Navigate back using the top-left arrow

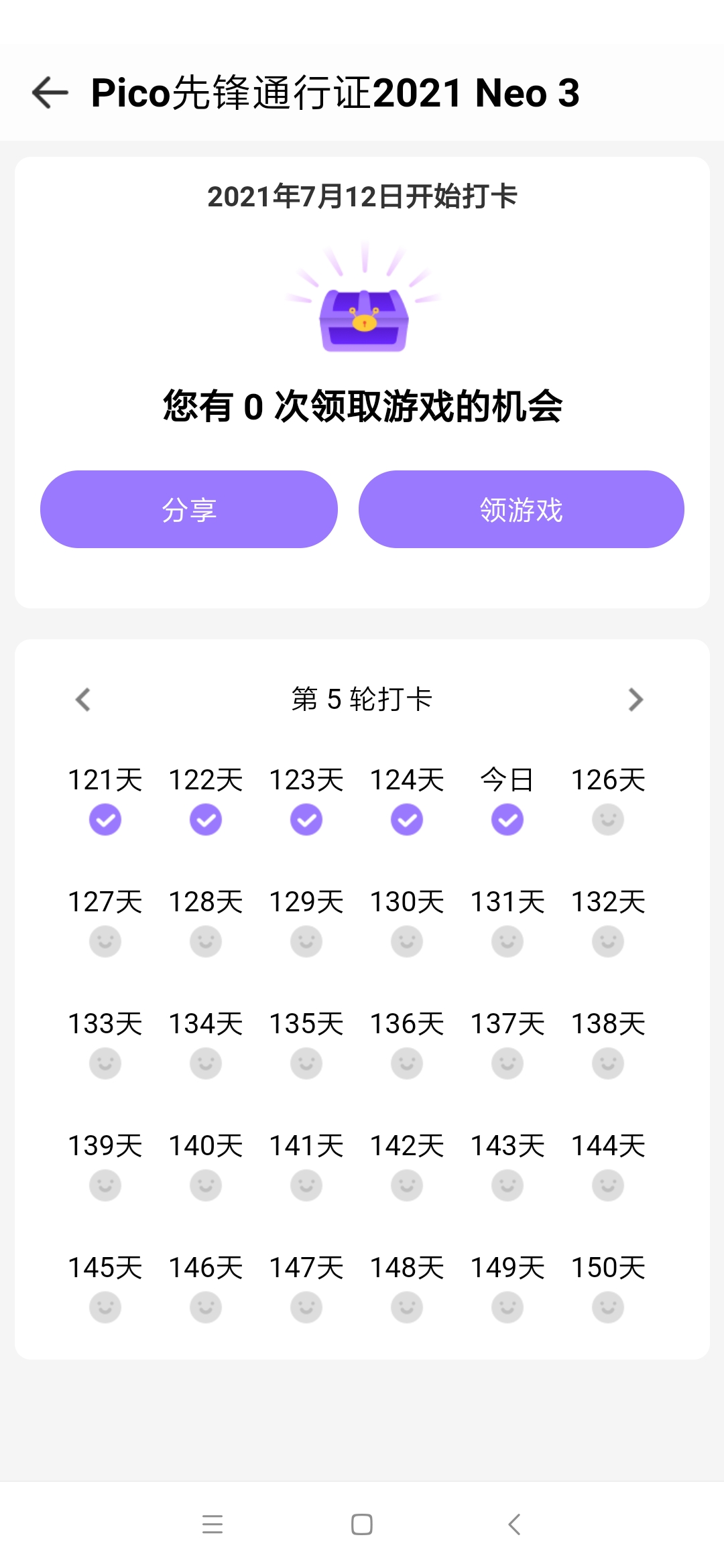(49, 93)
